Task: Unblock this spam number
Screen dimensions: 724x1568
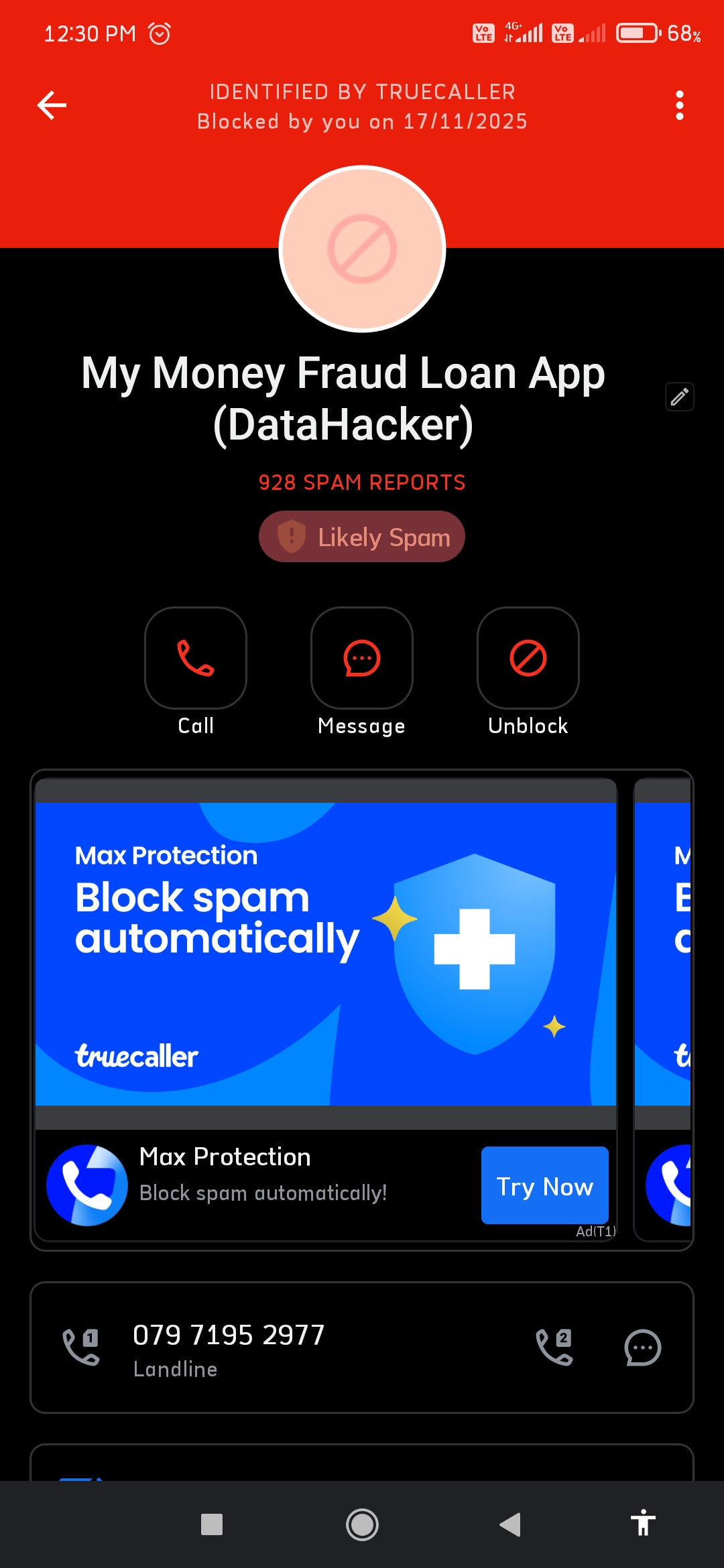Action: 528,658
